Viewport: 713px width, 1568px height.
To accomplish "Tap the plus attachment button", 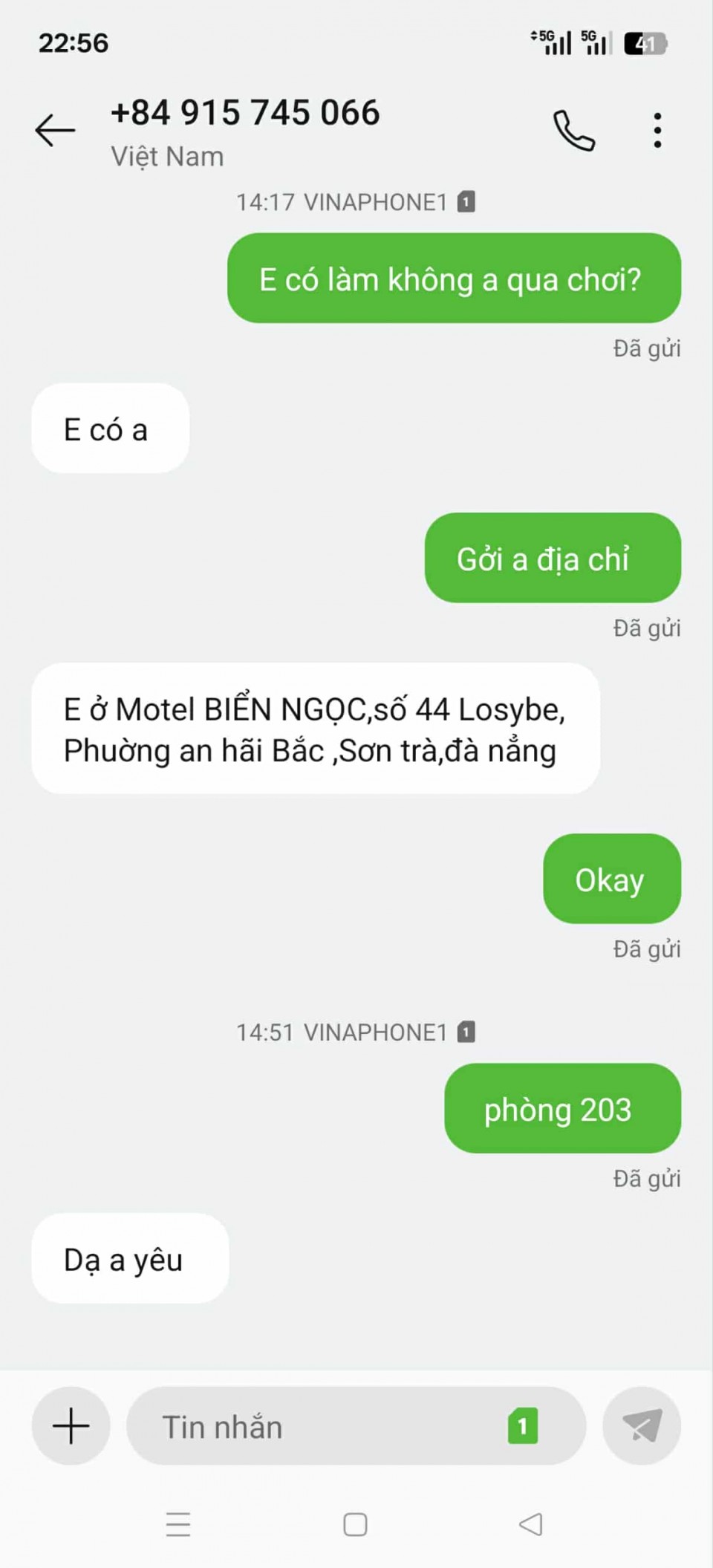I will [x=71, y=1425].
